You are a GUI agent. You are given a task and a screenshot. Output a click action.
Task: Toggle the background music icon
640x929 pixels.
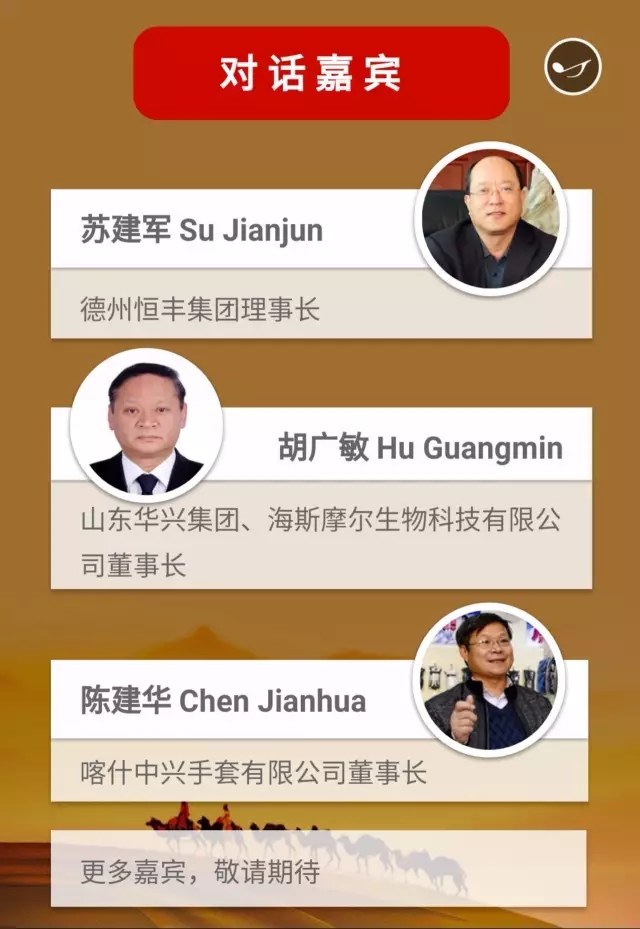point(573,66)
